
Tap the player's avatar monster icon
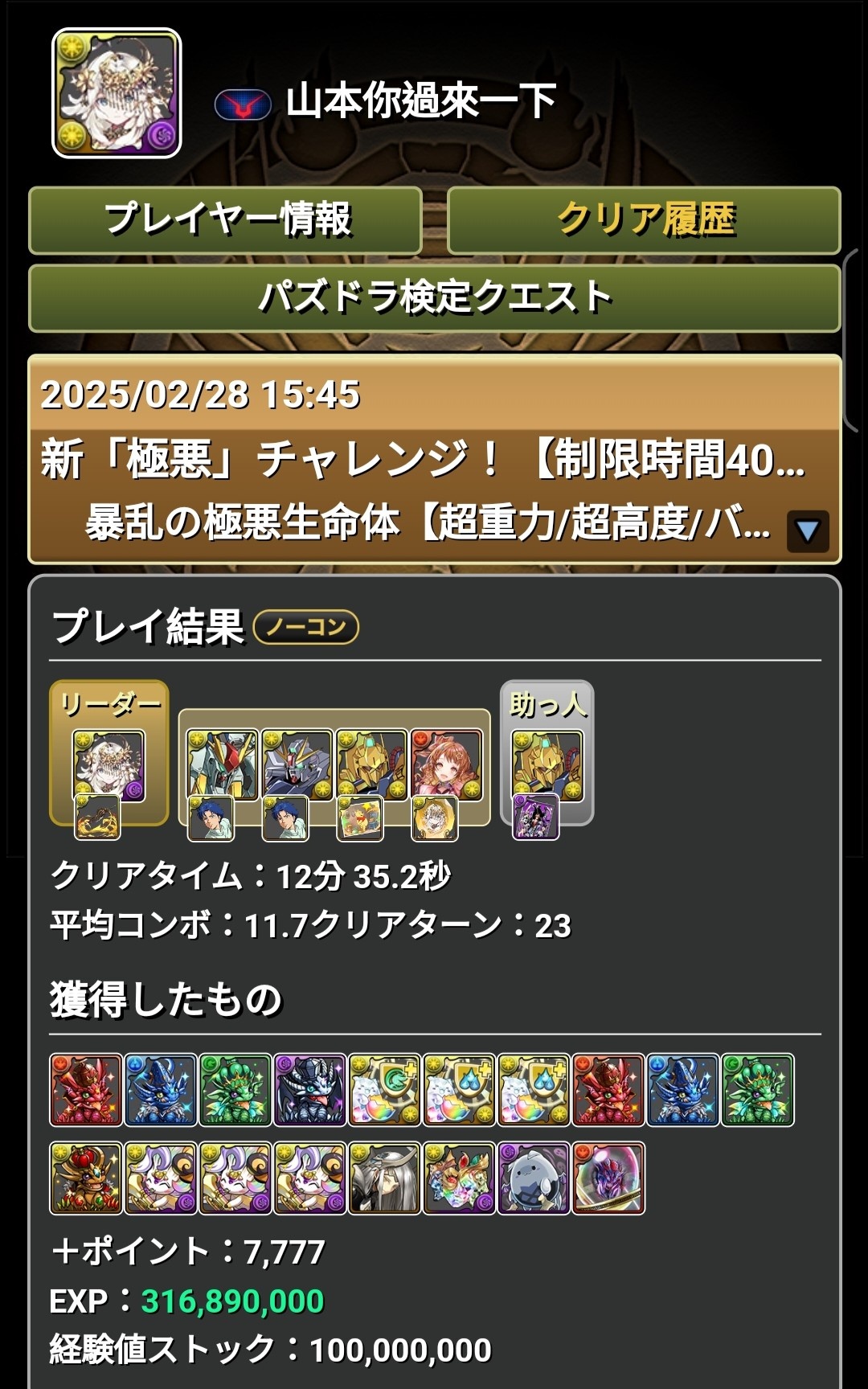coord(117,93)
